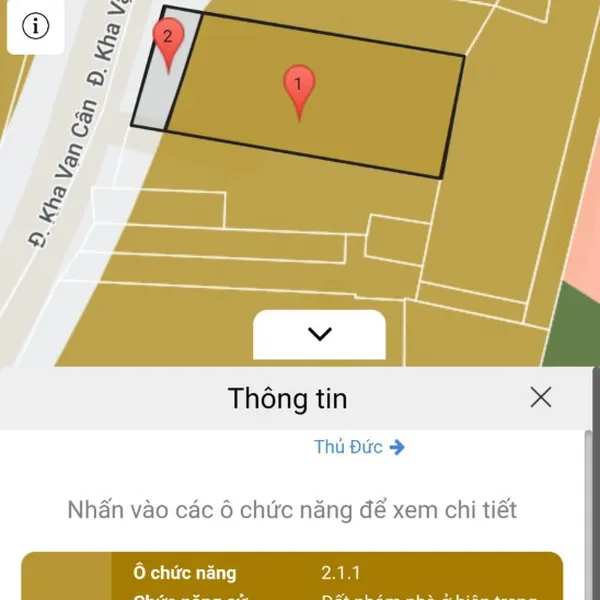
Task: Open the map info button
Action: click(36, 27)
